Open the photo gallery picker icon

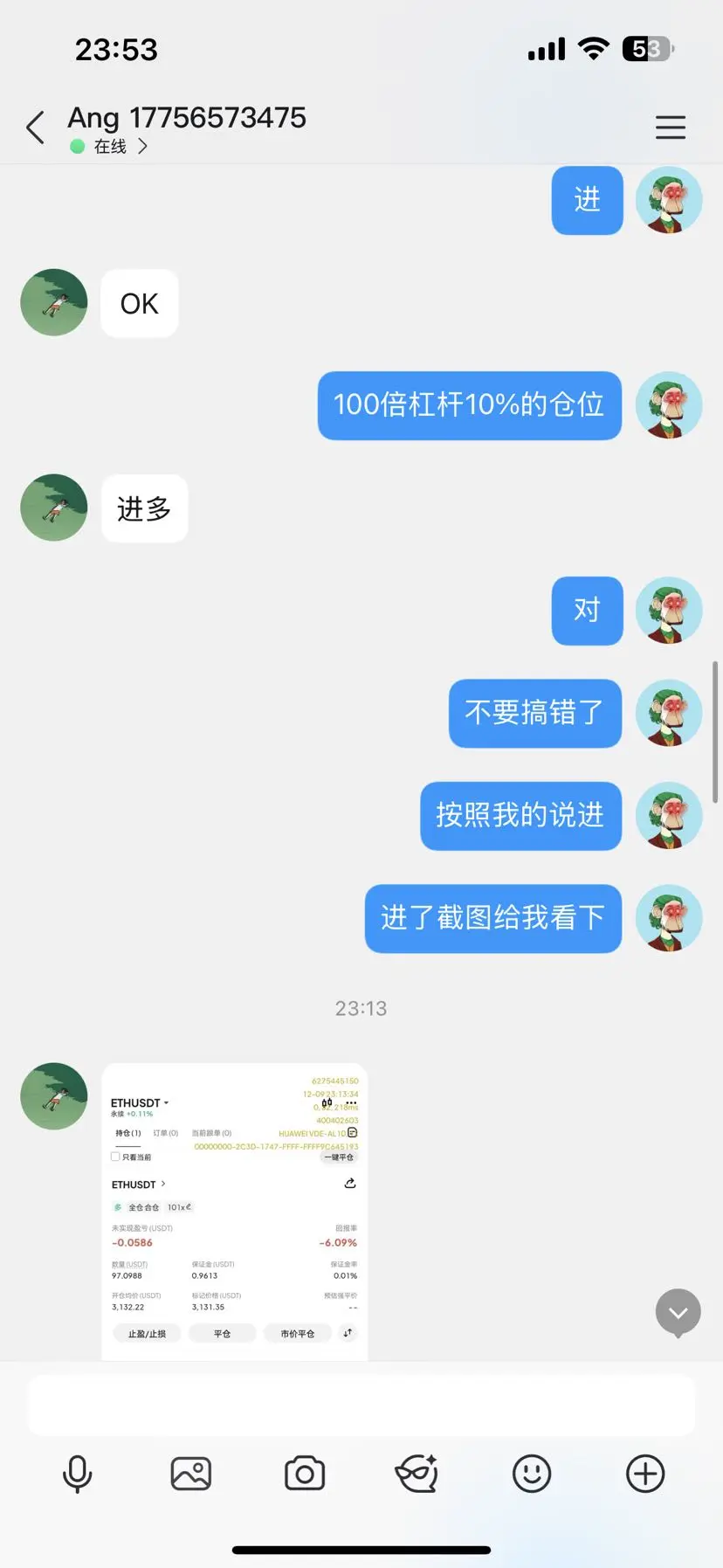(190, 1473)
